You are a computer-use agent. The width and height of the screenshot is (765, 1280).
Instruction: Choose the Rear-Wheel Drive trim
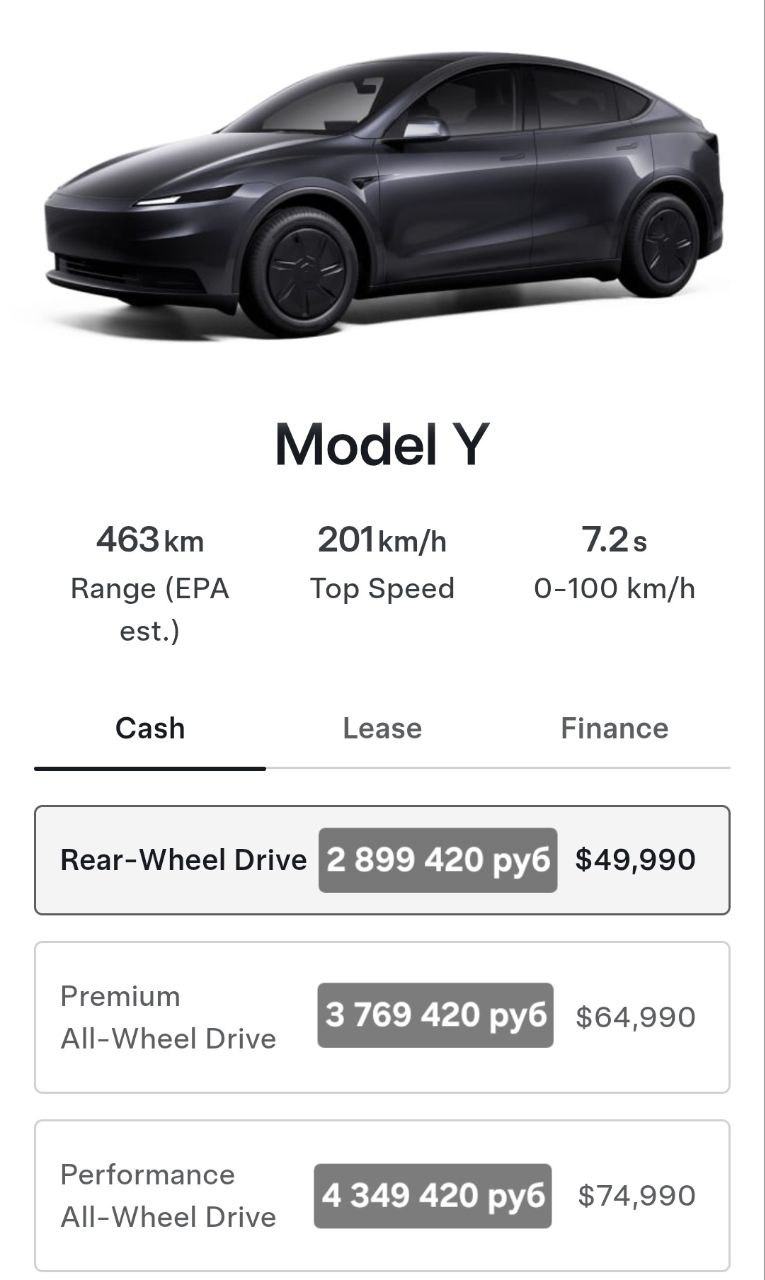[184, 860]
